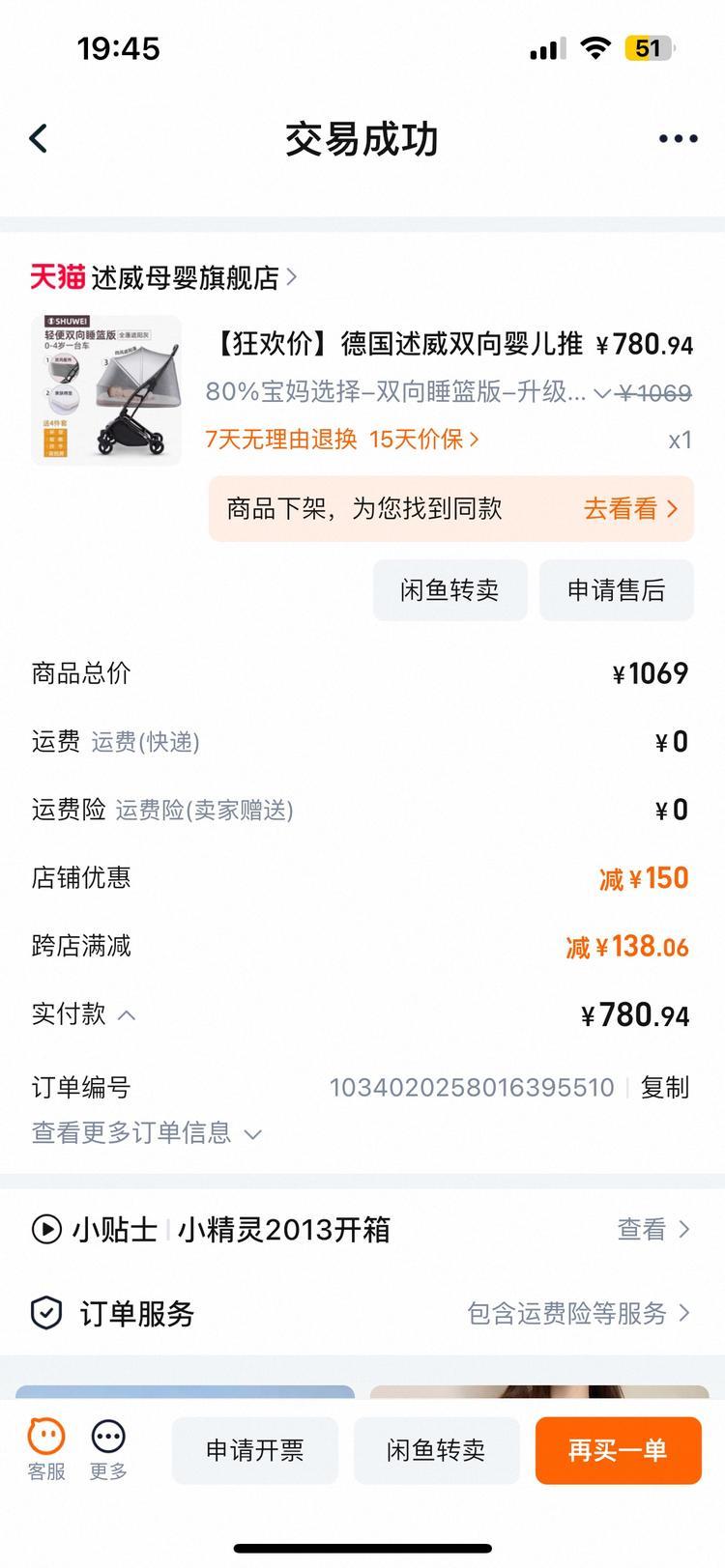Open 订单服务 details
Screen dimensions: 725x1568
tap(578, 1313)
